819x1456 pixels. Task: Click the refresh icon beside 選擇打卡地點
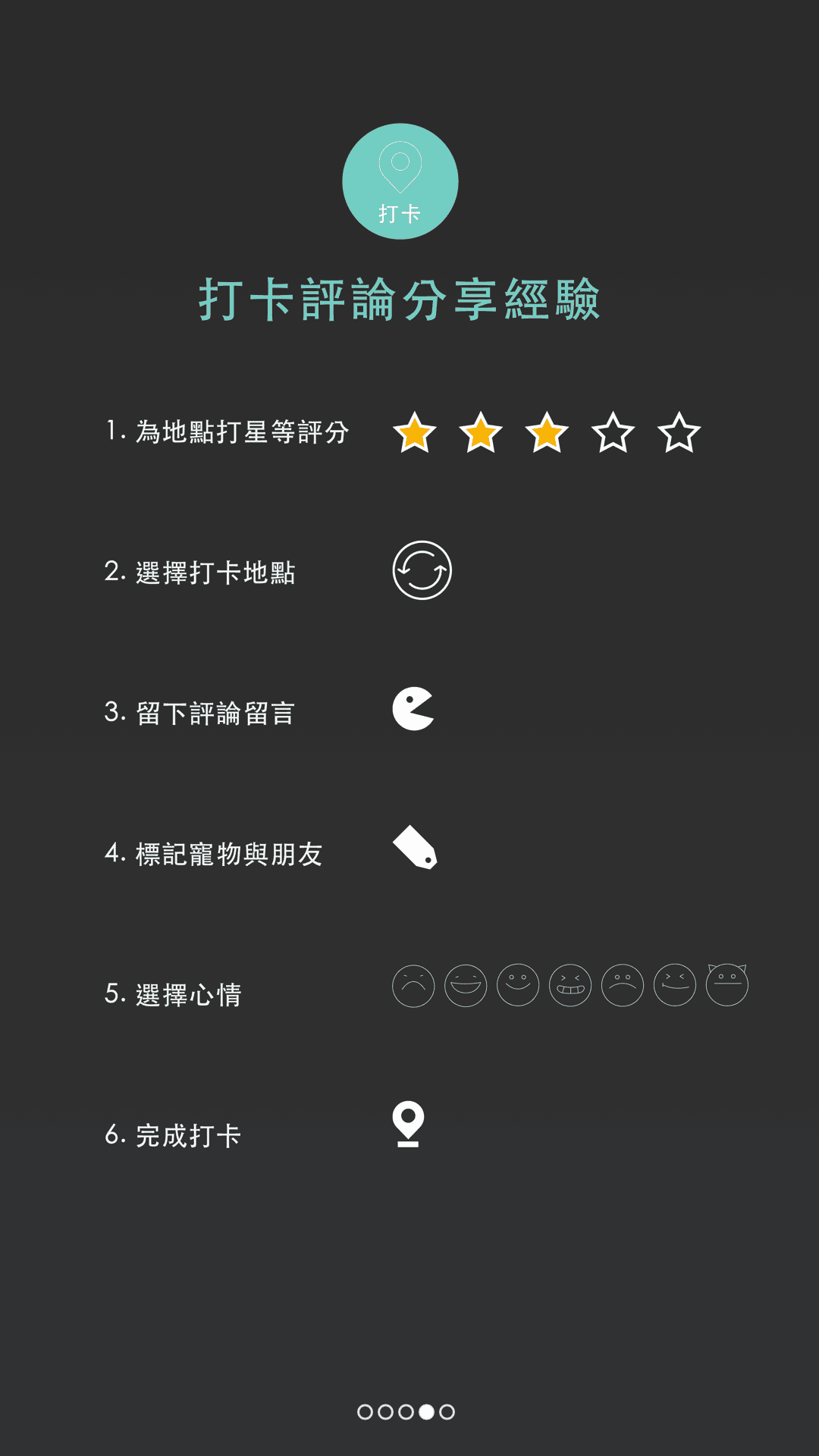tap(422, 570)
